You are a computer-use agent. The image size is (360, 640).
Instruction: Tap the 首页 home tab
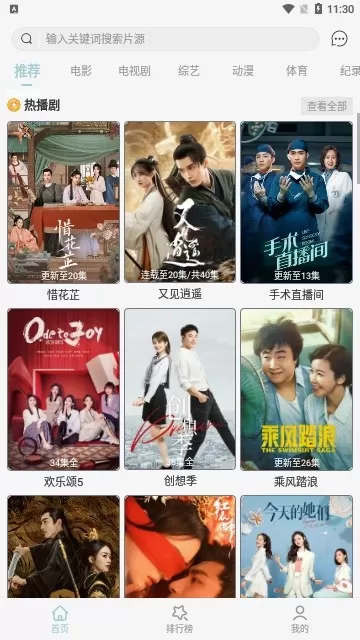pyautogui.click(x=60, y=619)
